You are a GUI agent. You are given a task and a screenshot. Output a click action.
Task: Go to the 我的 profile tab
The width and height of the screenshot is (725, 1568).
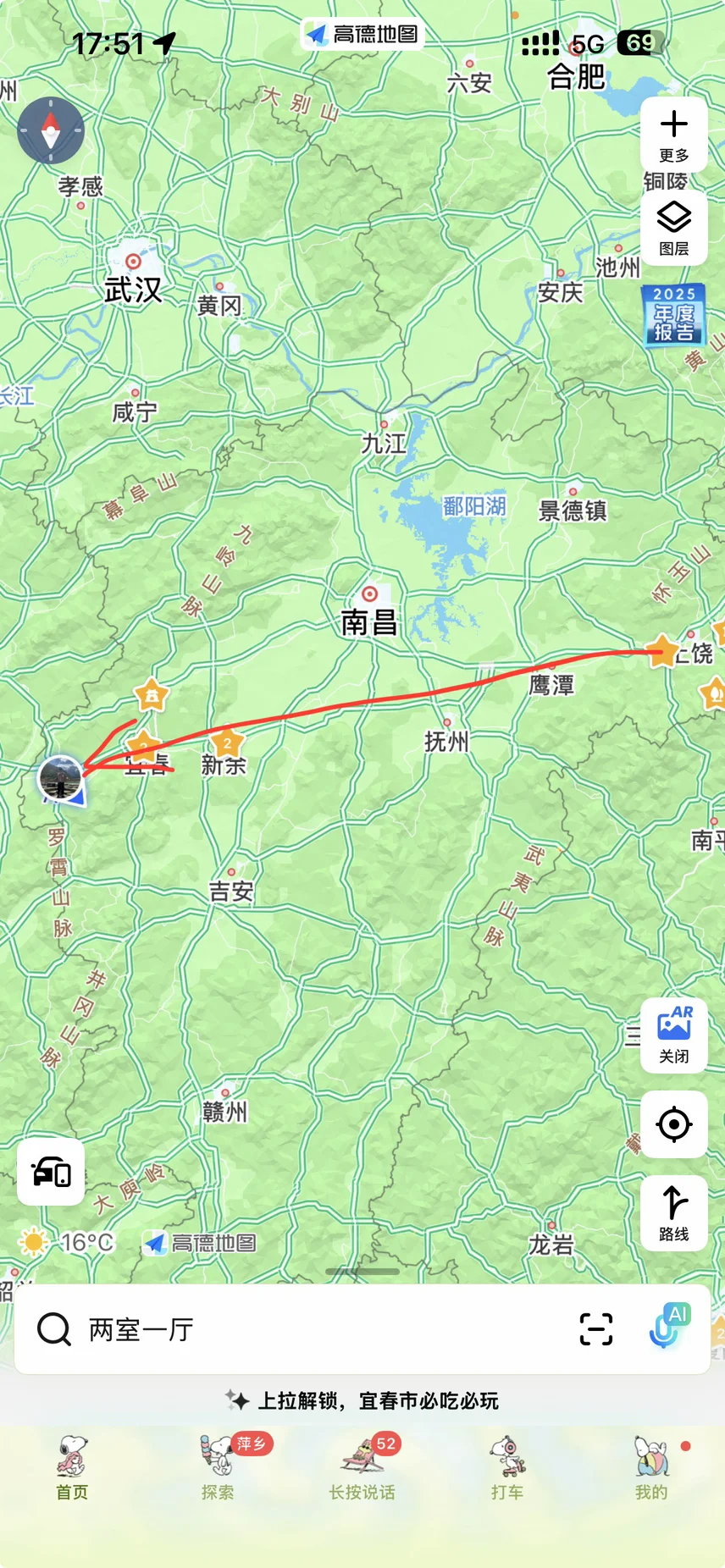tap(651, 1469)
